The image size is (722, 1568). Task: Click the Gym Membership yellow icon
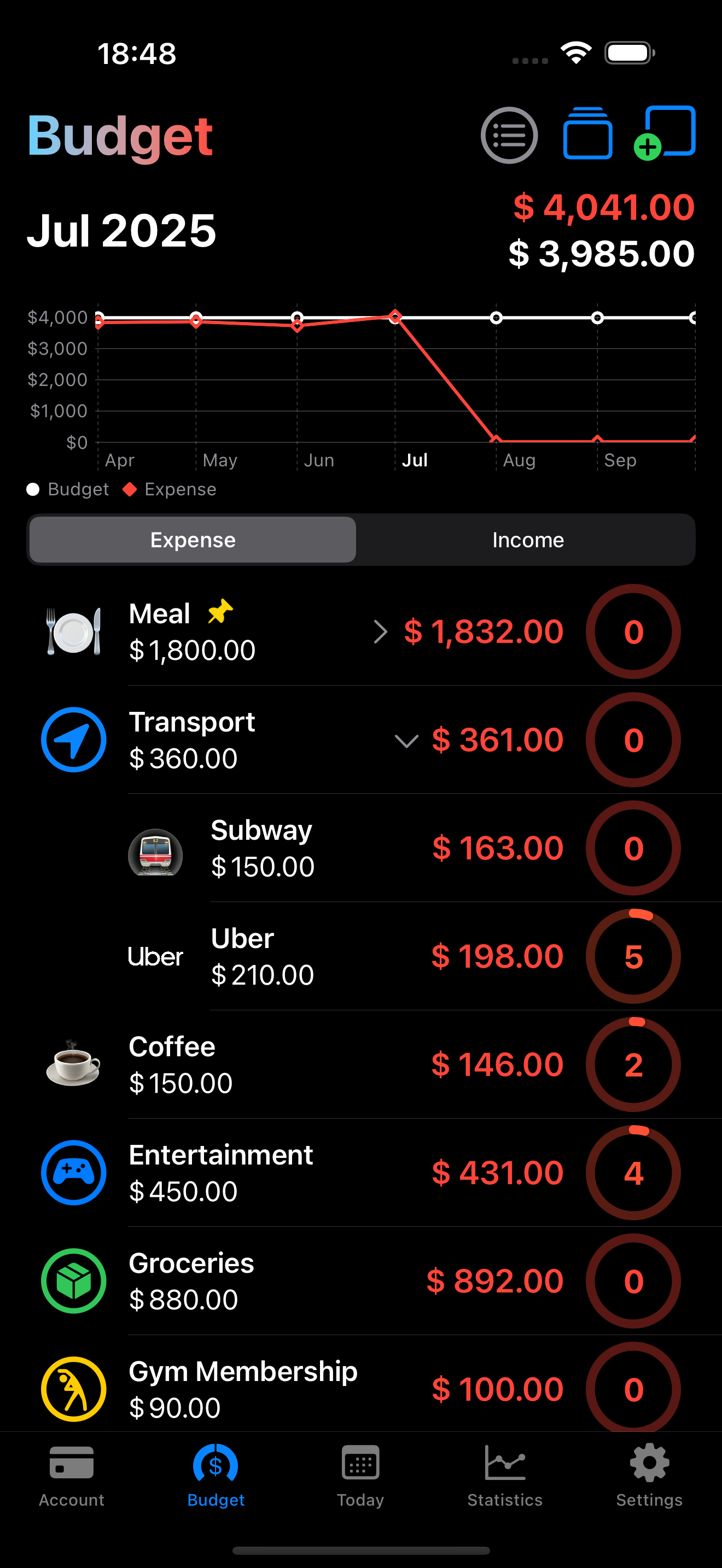click(73, 1390)
